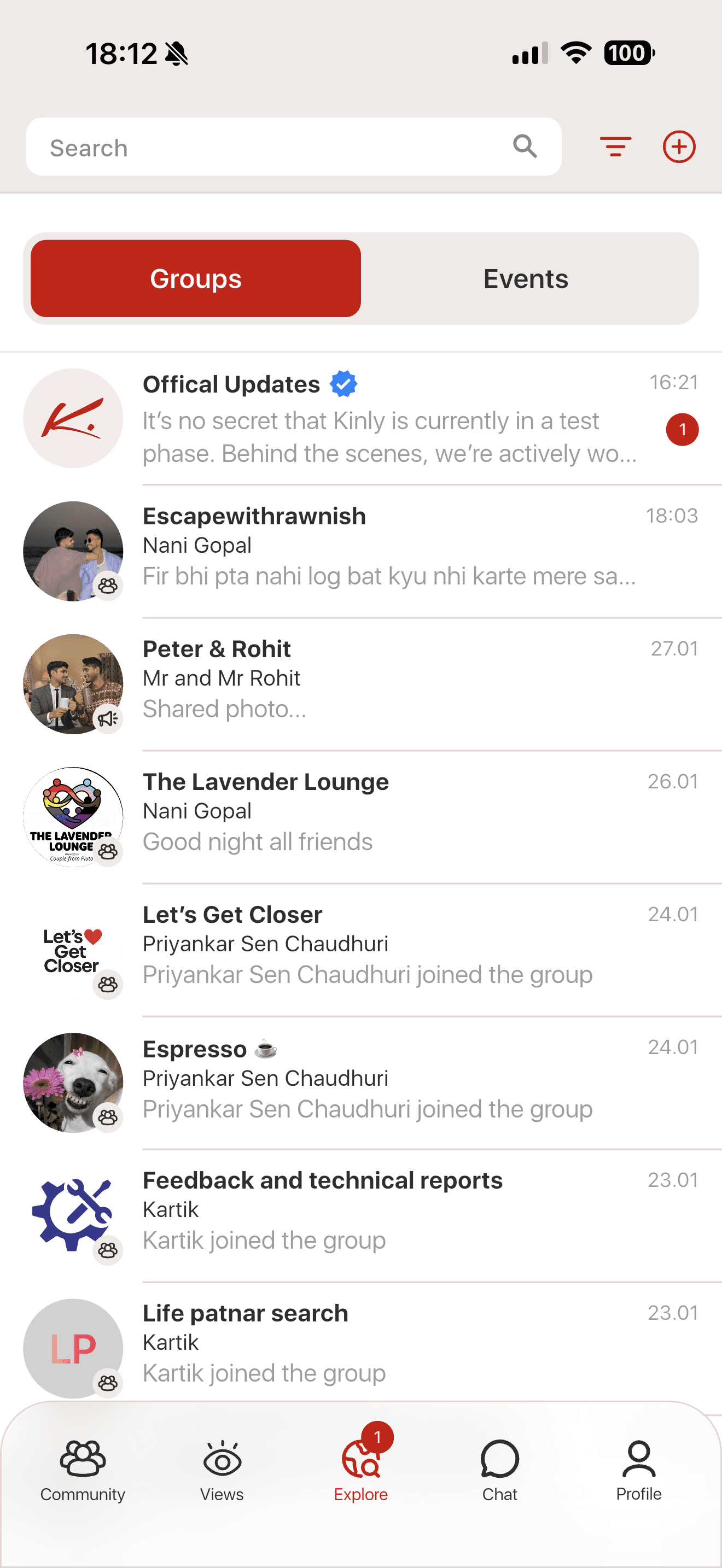722x1568 pixels.
Task: Open the Chat tab
Action: (500, 1471)
